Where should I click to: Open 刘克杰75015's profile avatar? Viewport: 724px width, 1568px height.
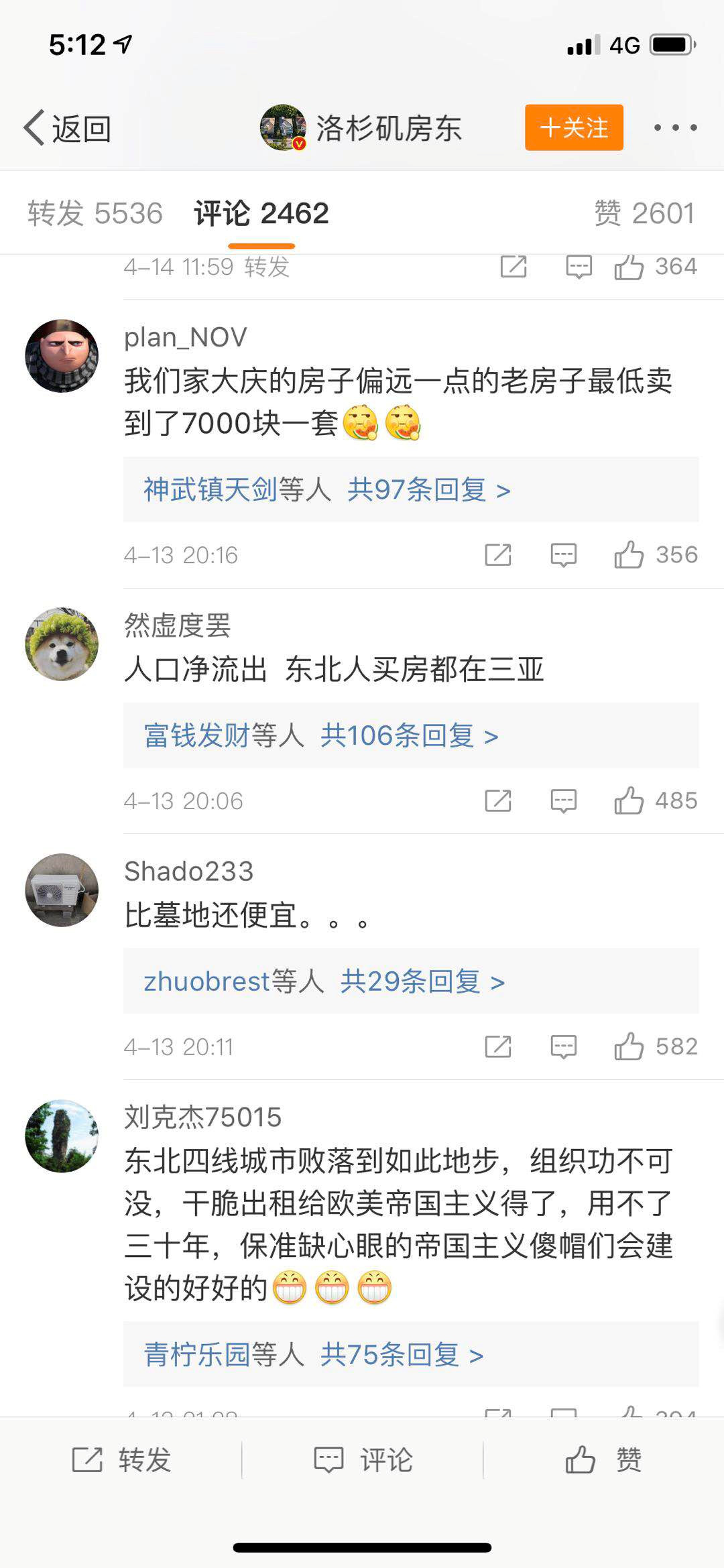62,1136
